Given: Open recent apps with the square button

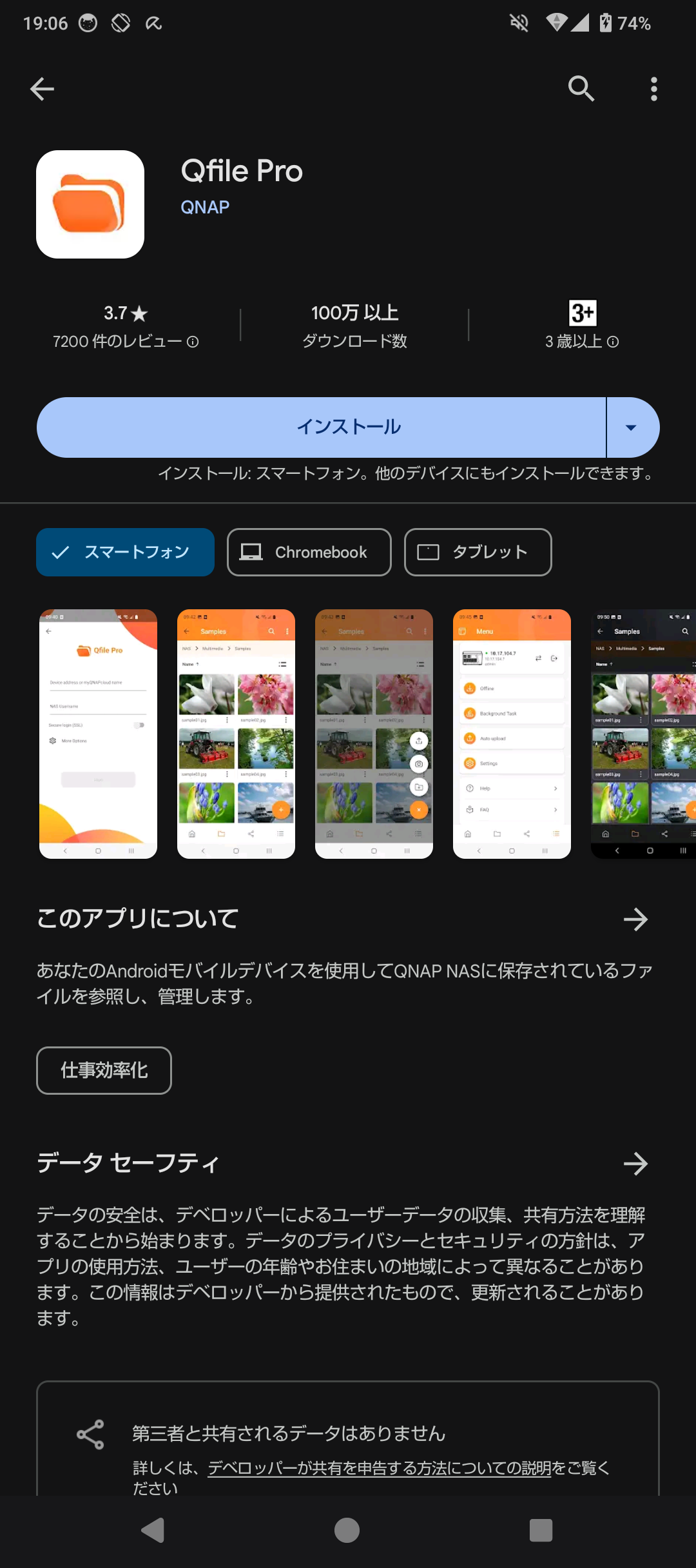Looking at the screenshot, I should pos(541,1530).
